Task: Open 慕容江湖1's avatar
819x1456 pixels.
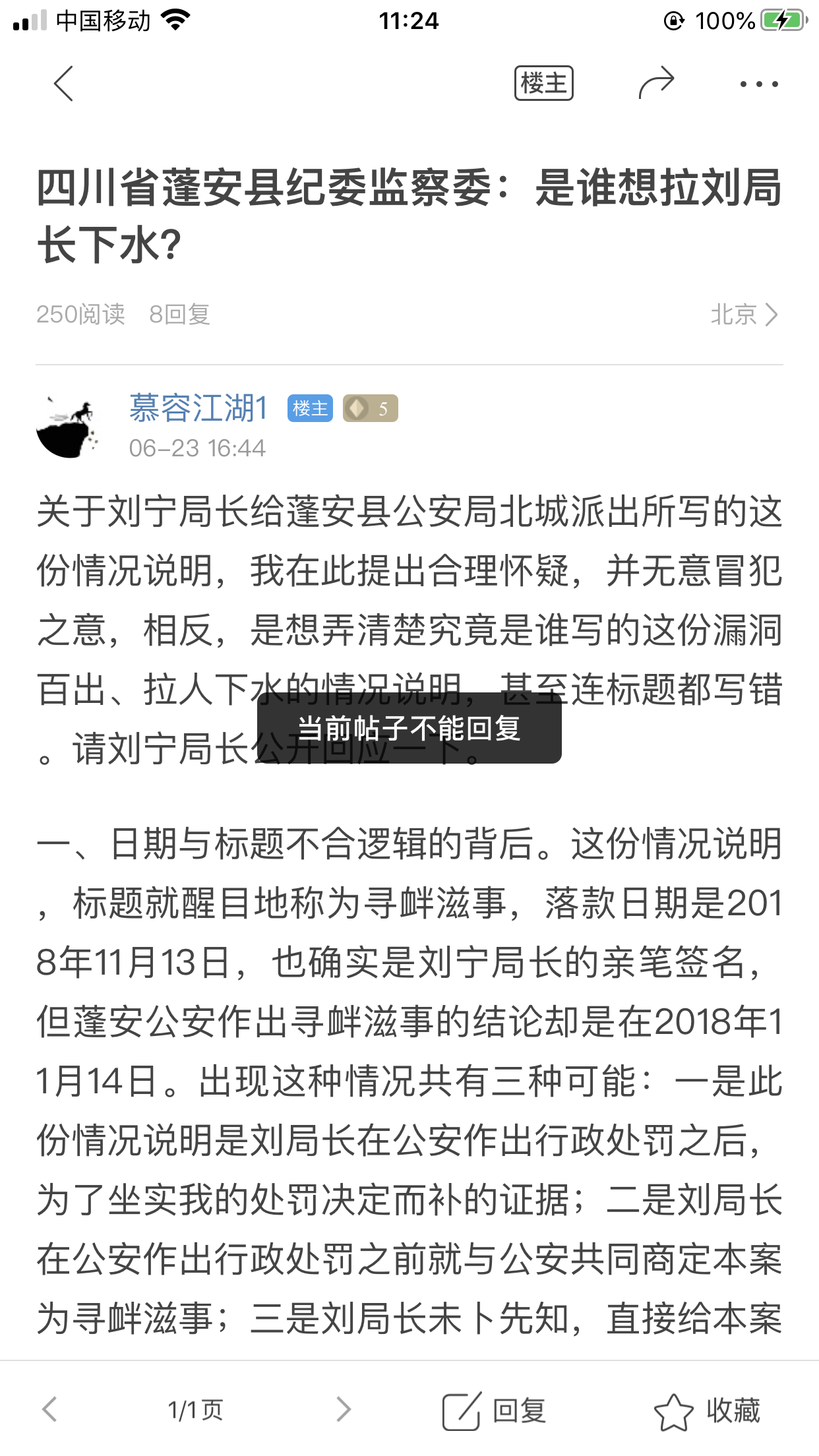Action: [67, 427]
